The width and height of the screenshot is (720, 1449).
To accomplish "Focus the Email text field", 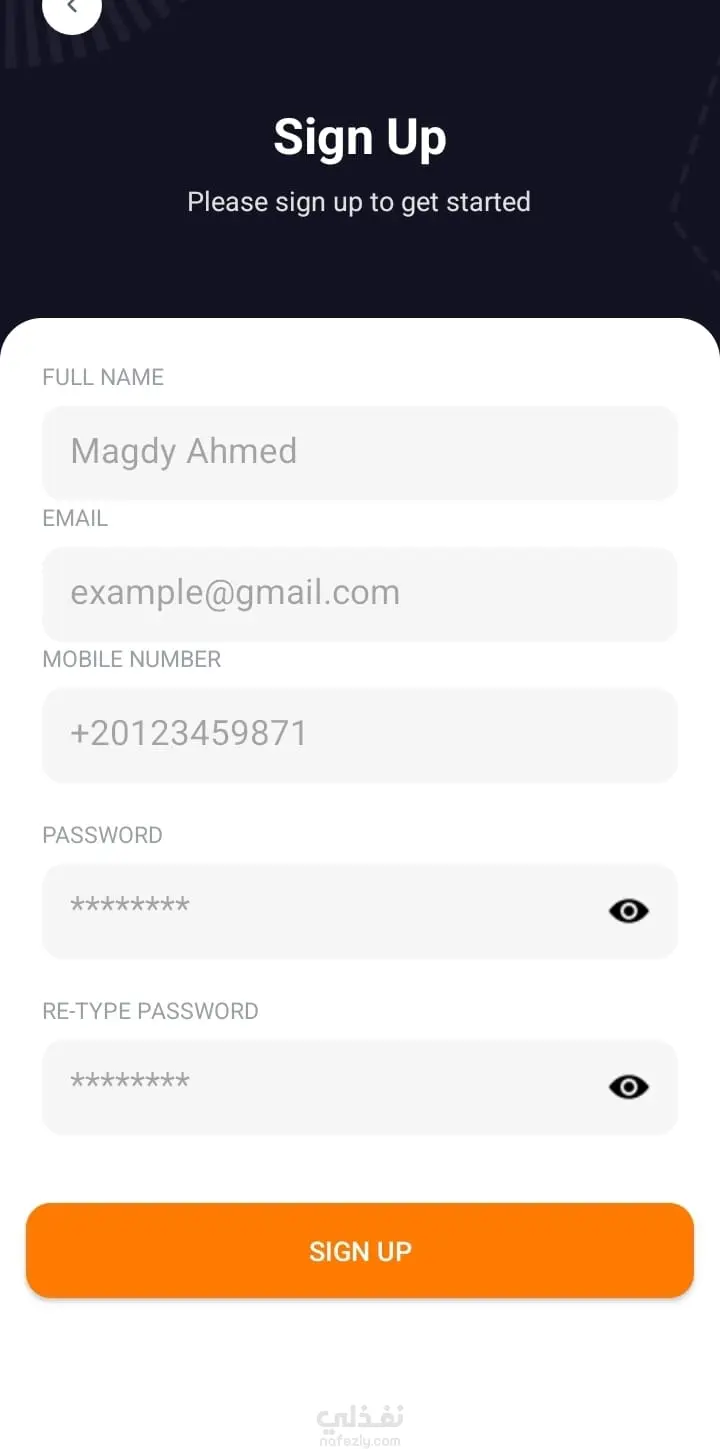I will coord(360,593).
